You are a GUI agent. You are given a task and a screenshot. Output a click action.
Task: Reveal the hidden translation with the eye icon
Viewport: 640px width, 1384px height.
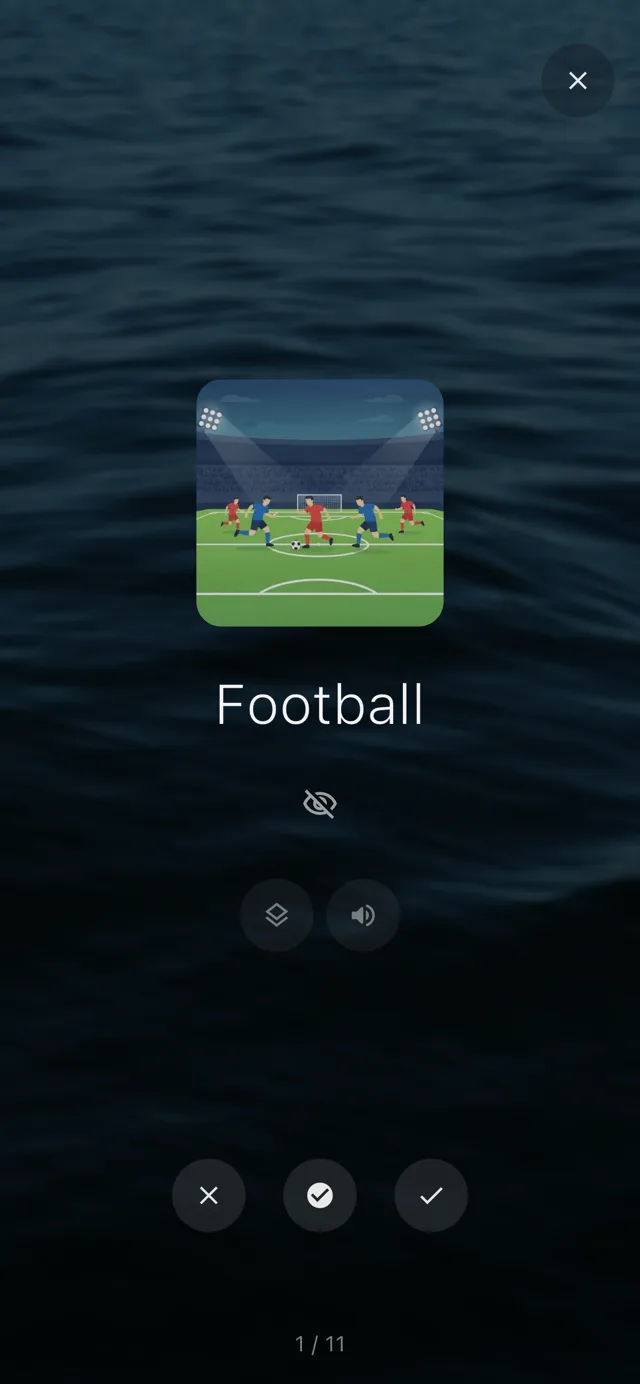(x=320, y=803)
